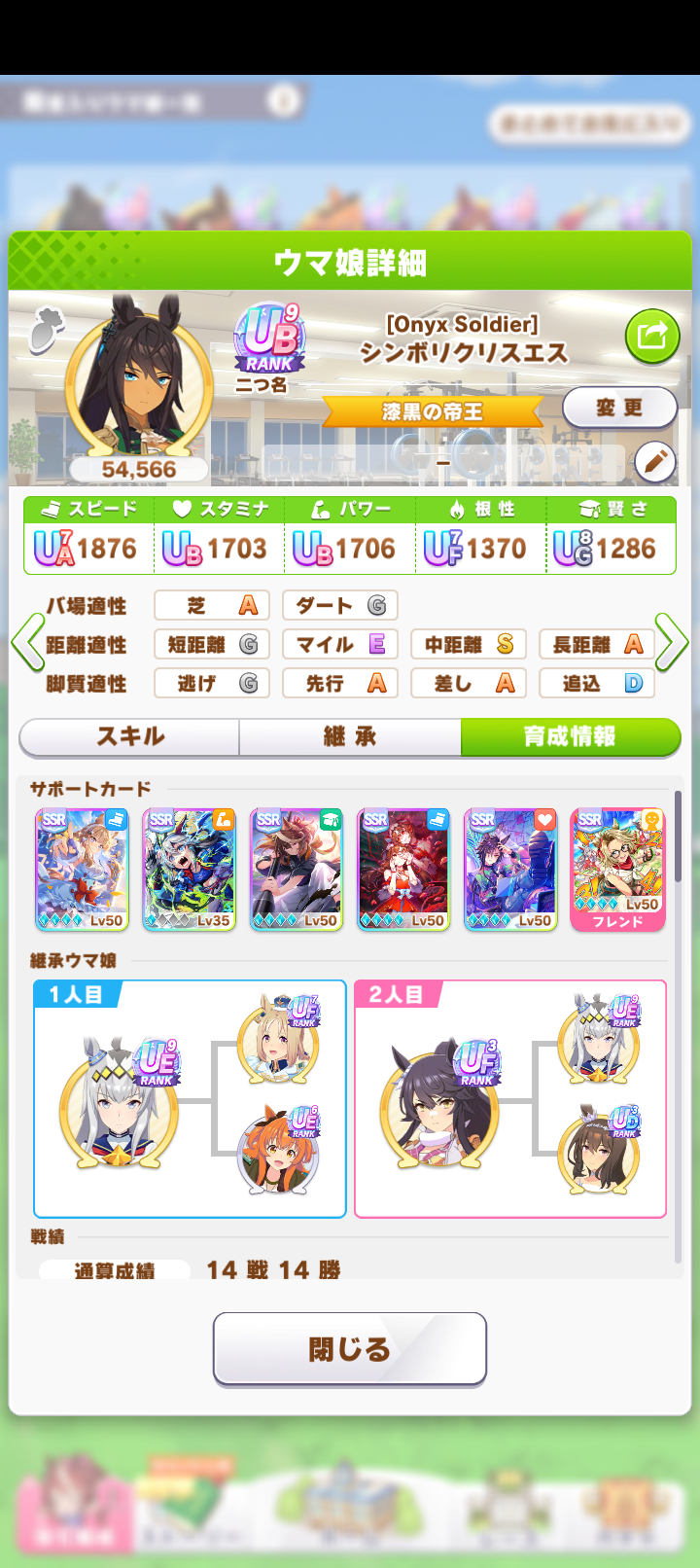Open the Lv35 support card

pos(189,870)
